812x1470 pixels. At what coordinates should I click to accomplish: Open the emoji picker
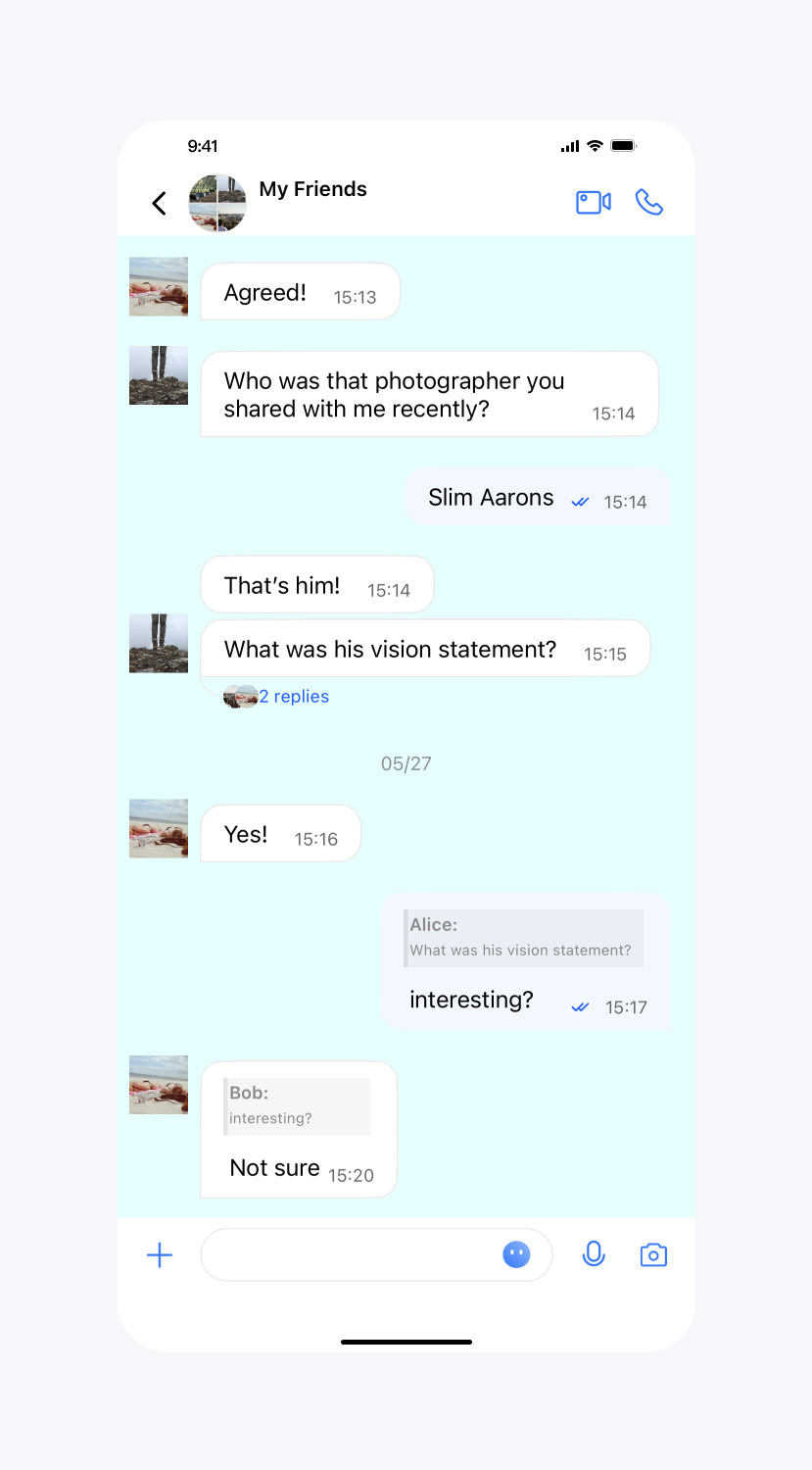click(516, 1254)
